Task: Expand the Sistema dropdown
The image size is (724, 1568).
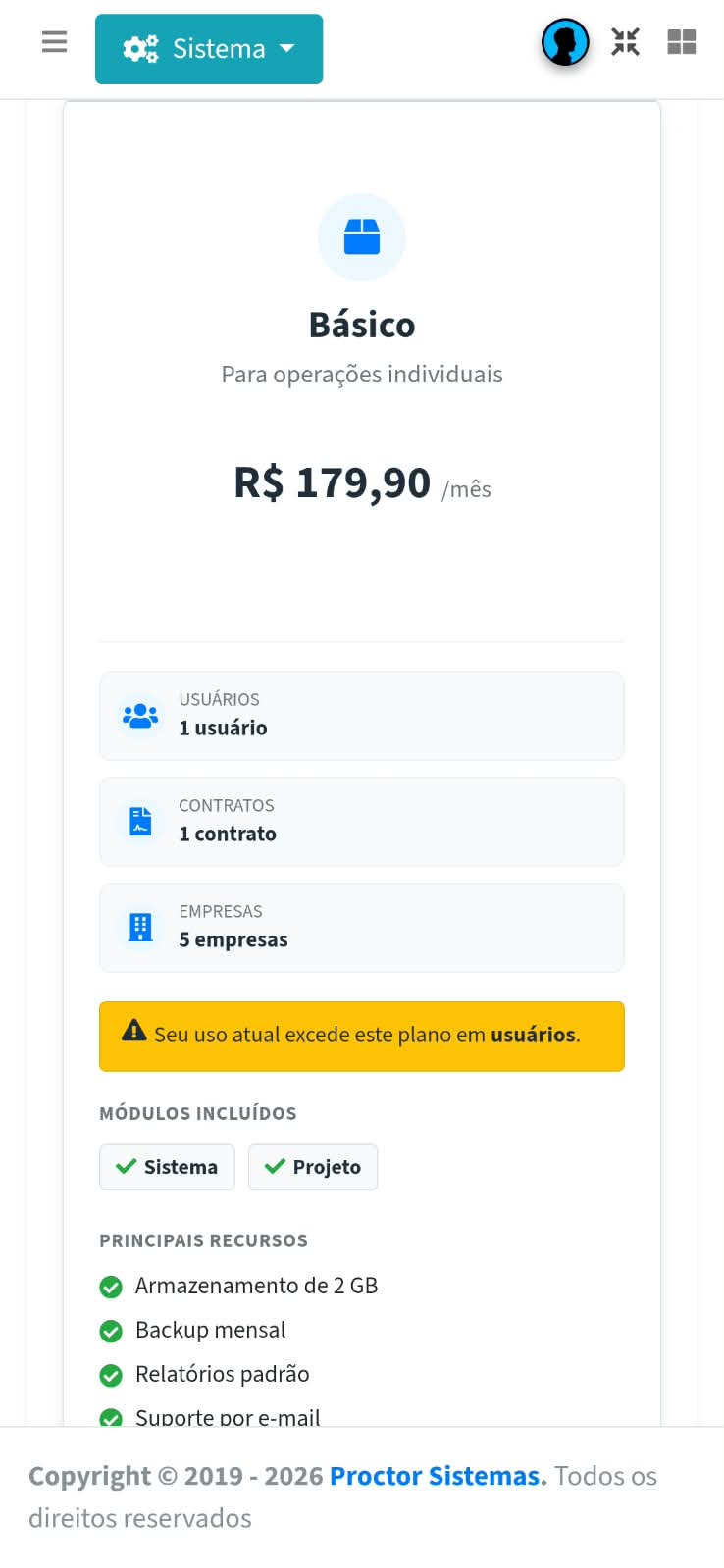Action: pyautogui.click(x=209, y=49)
